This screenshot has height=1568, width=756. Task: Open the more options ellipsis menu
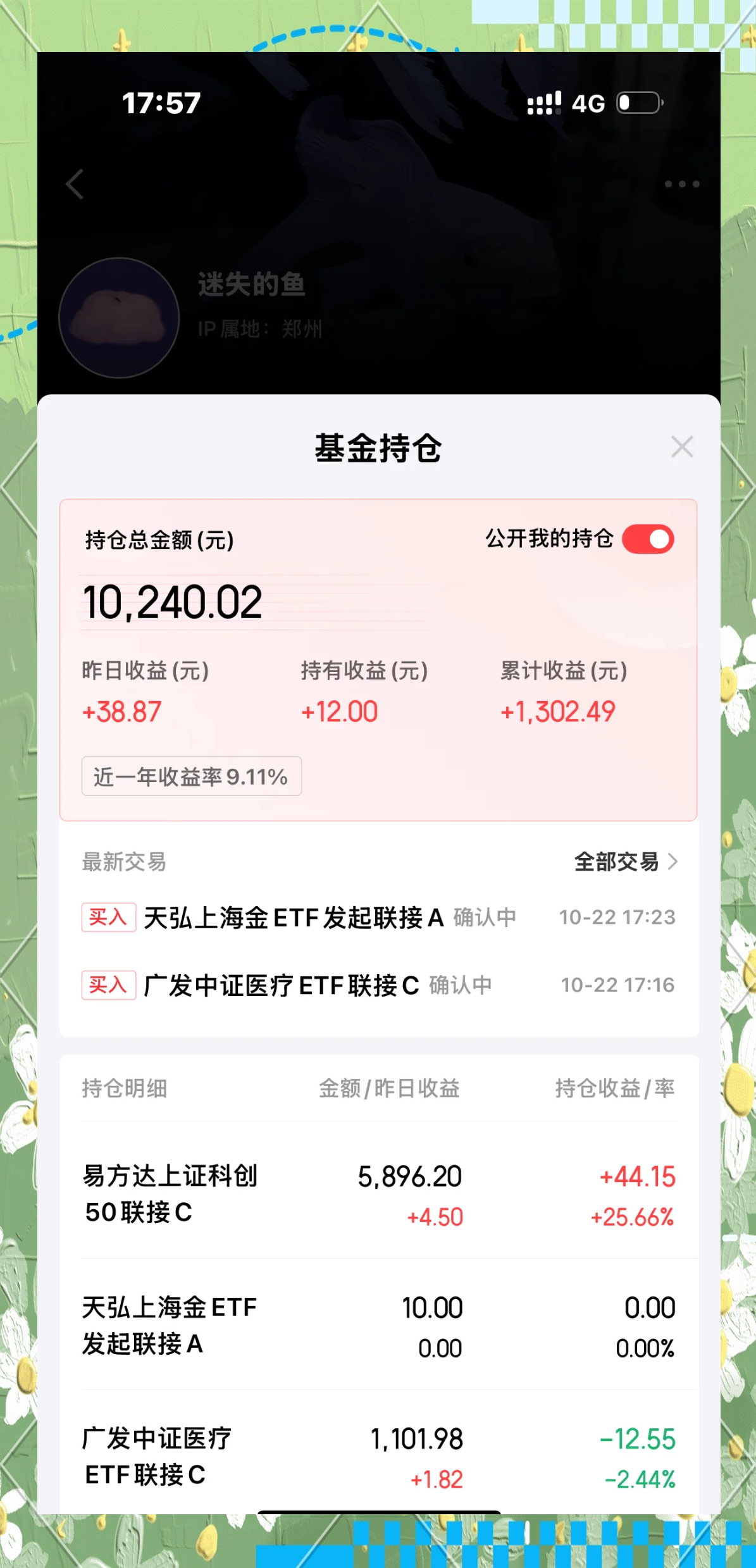(682, 184)
